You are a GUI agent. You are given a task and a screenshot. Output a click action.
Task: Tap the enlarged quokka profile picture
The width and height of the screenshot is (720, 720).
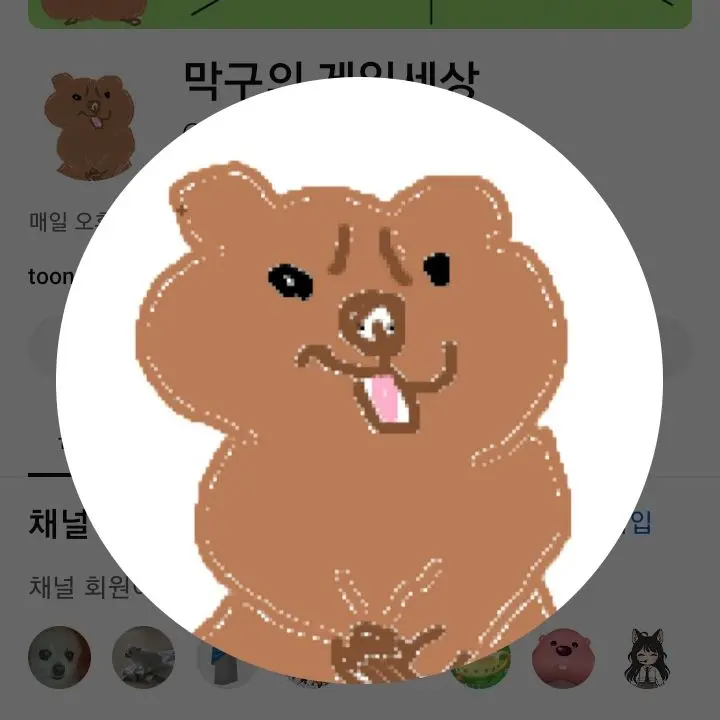click(x=358, y=380)
